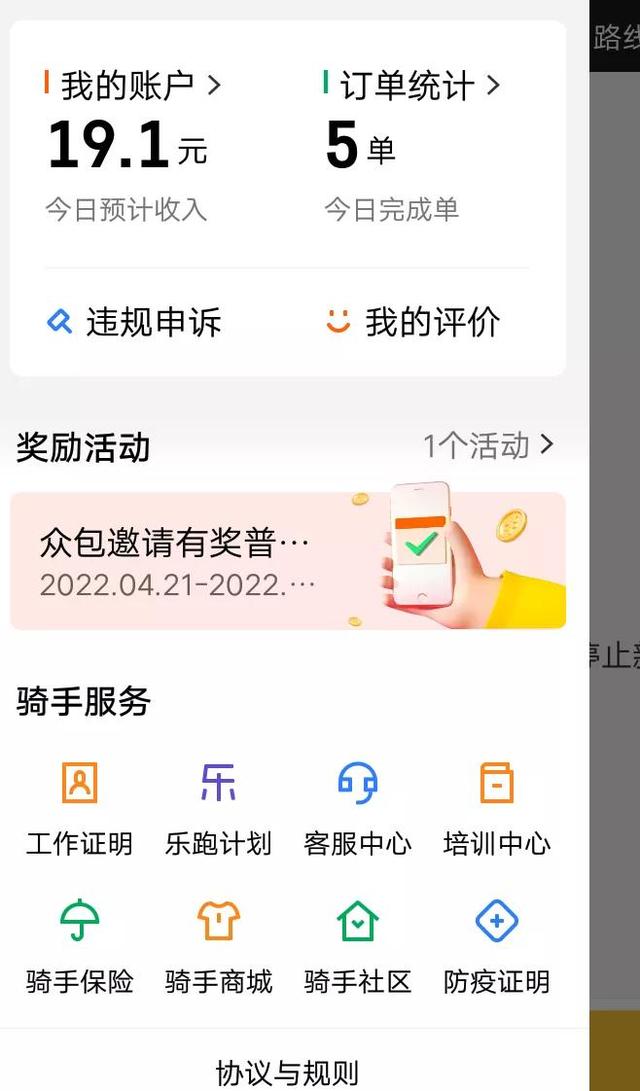Open 乐跑计划 program
The height and width of the screenshot is (1091, 640).
click(218, 808)
